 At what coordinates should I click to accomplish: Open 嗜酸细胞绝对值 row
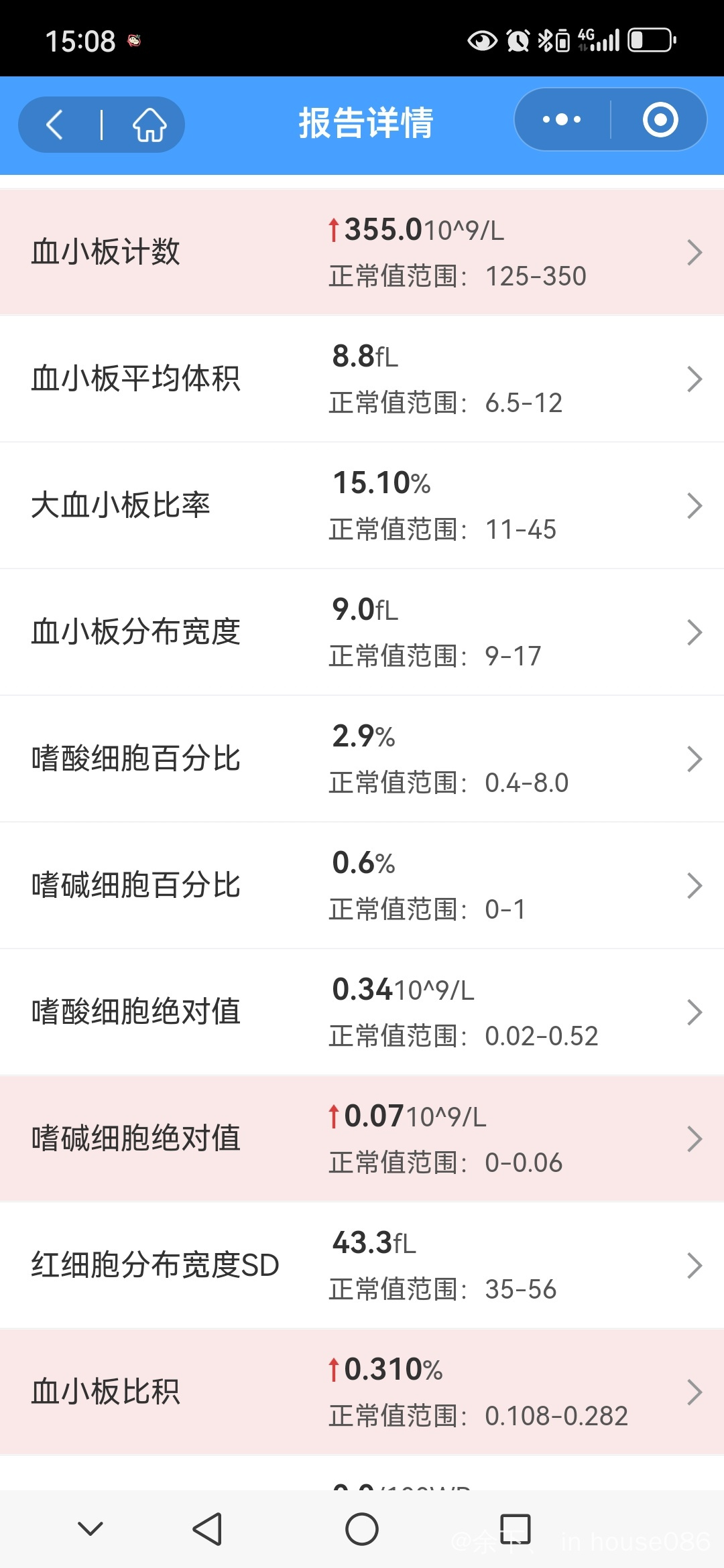click(x=362, y=1012)
